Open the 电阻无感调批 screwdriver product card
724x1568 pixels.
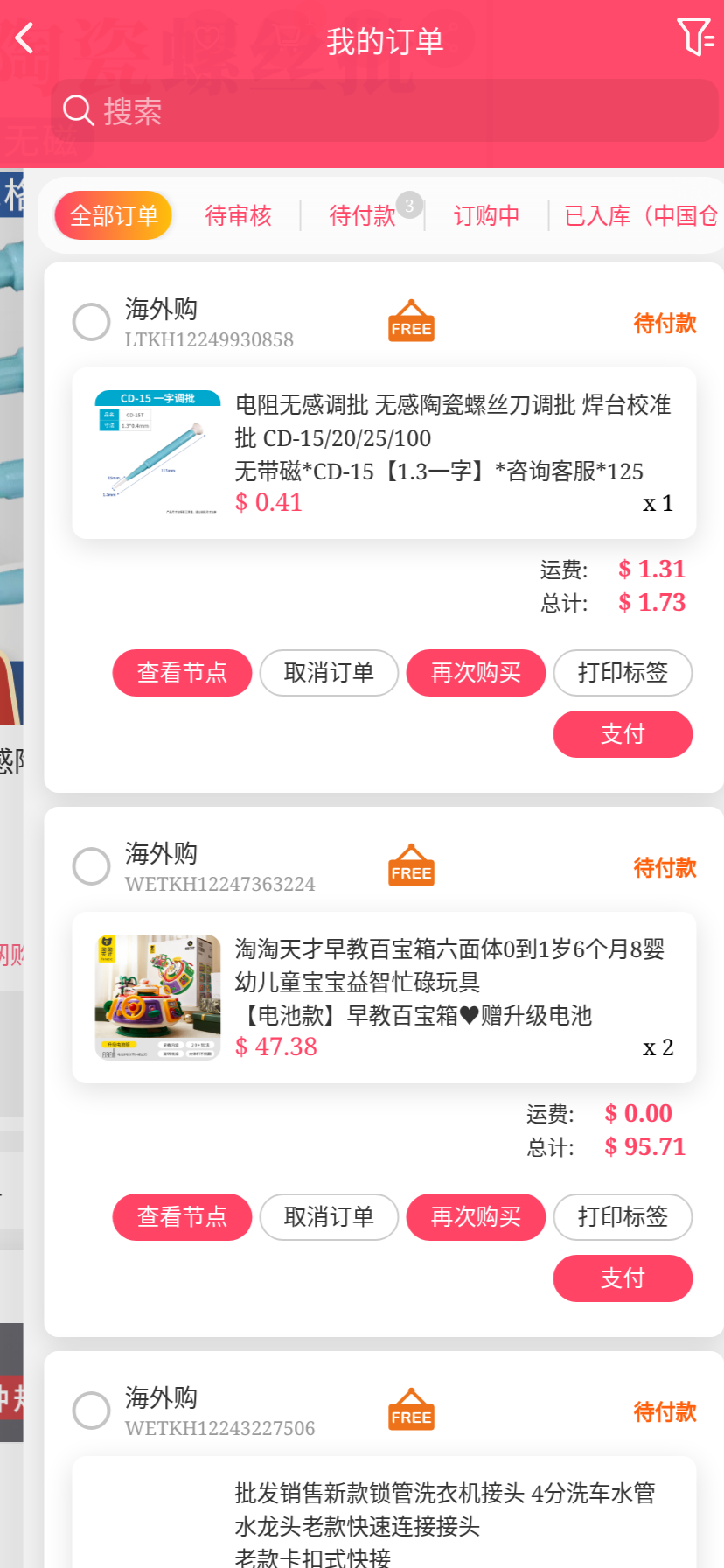pyautogui.click(x=384, y=453)
